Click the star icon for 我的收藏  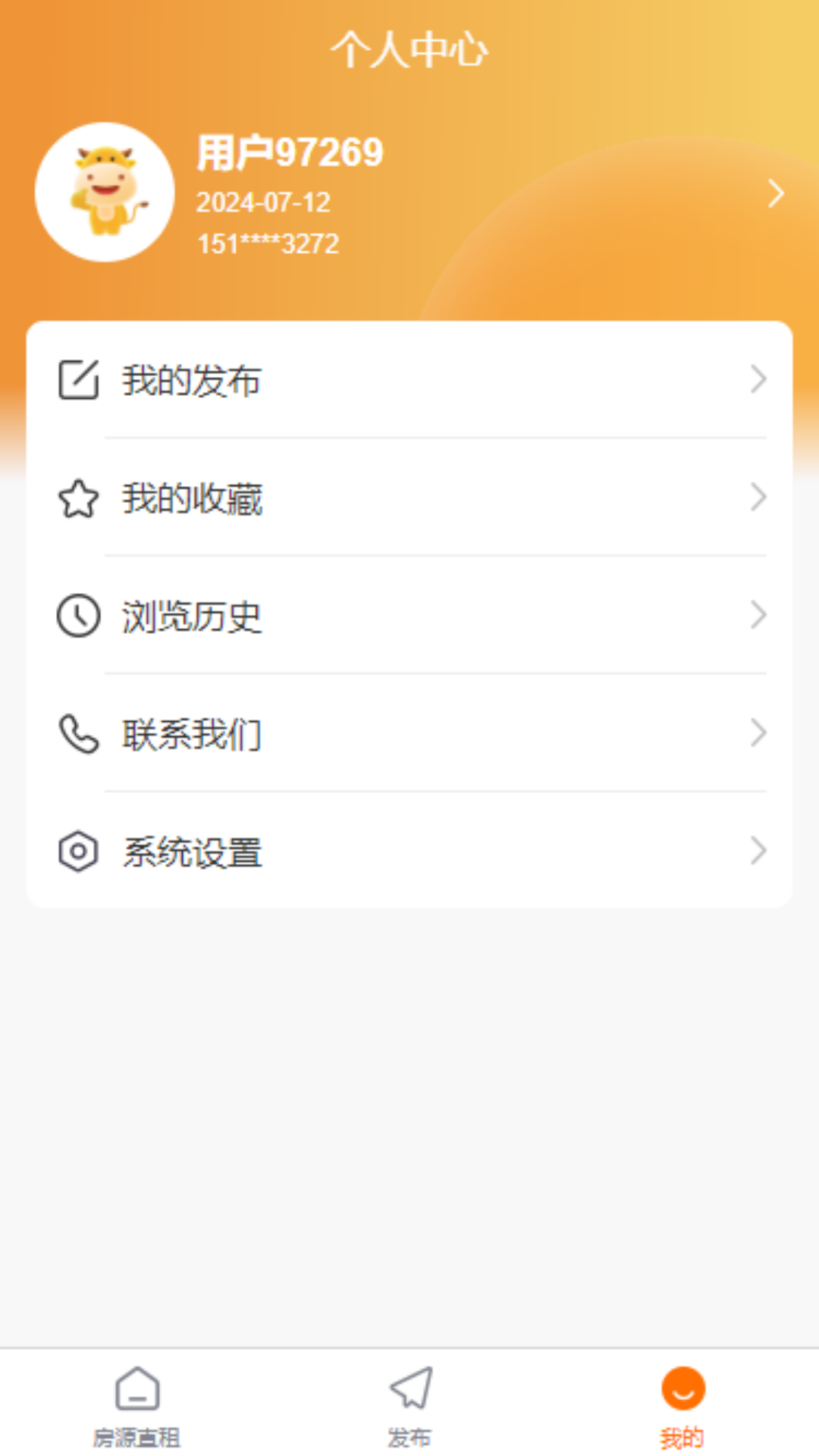click(x=78, y=498)
